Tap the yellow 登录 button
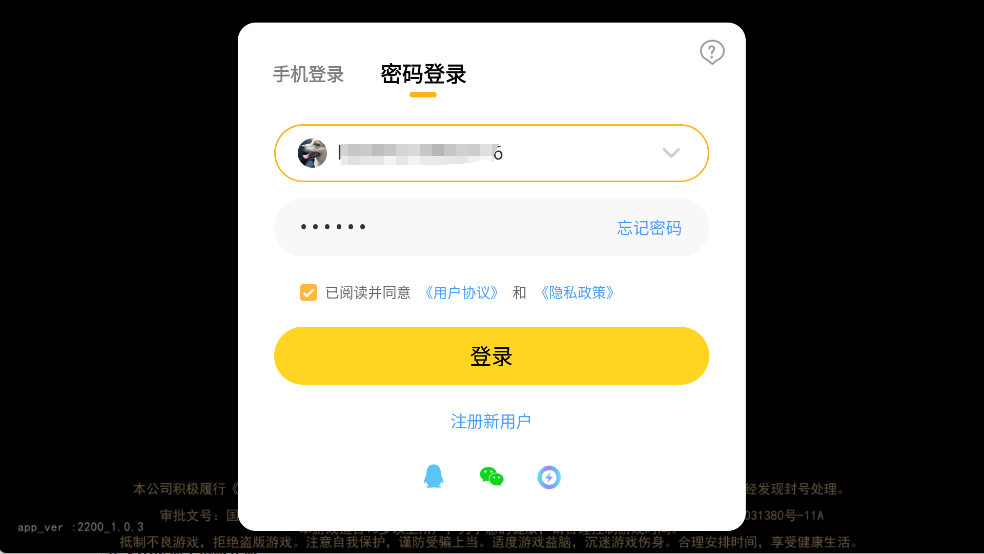This screenshot has width=984, height=554. coord(491,356)
